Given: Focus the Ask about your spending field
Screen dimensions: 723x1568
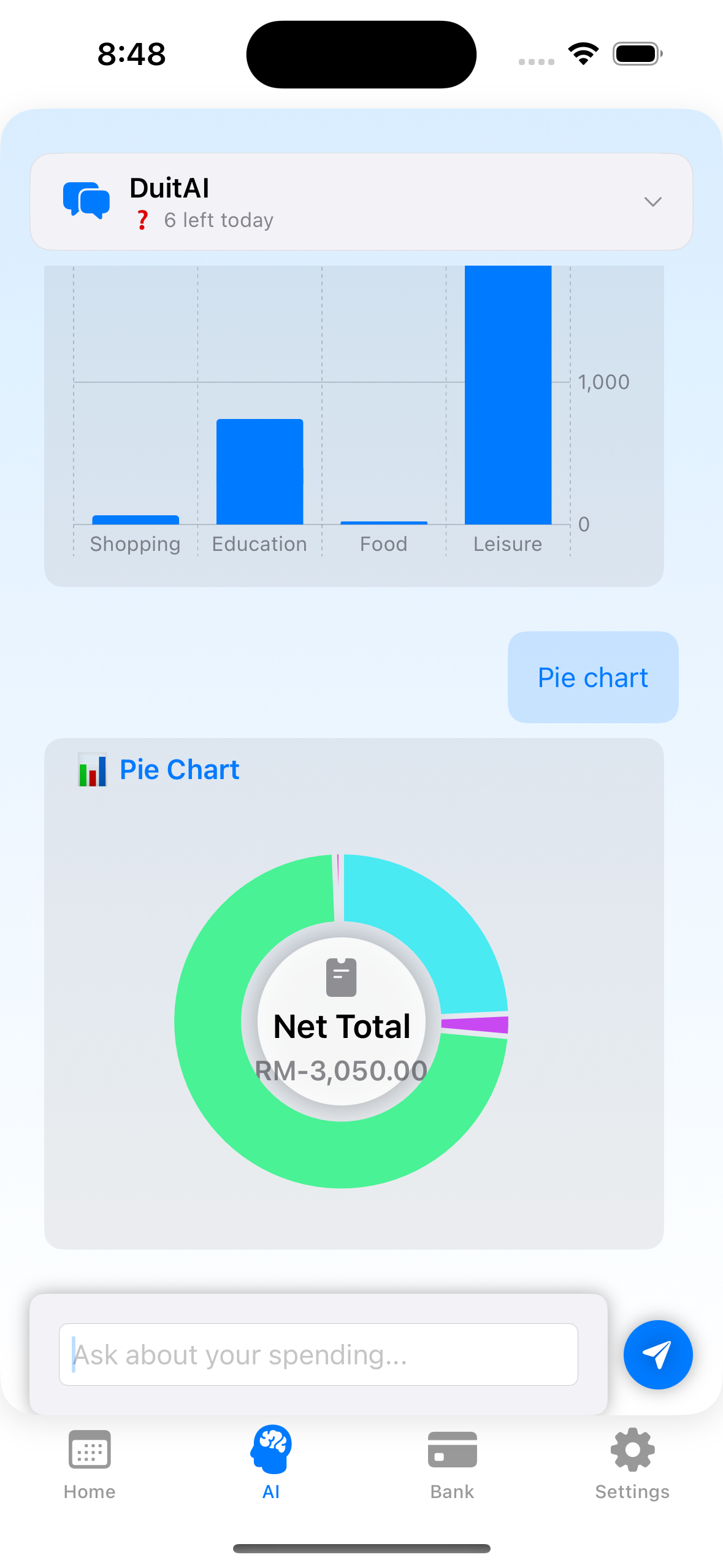Looking at the screenshot, I should pyautogui.click(x=318, y=1354).
